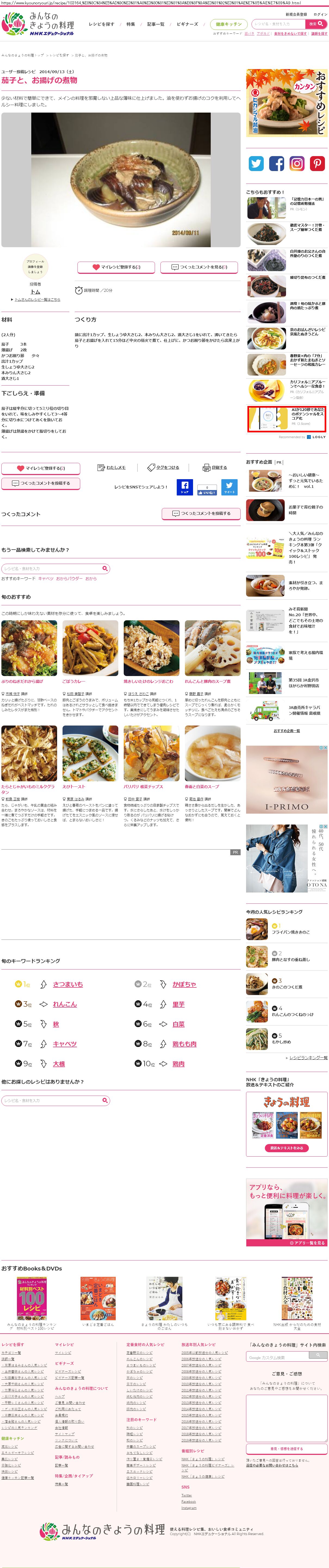329x1568 pixels.
Task: Tap the Twitter icon in the sidebar
Action: click(256, 163)
